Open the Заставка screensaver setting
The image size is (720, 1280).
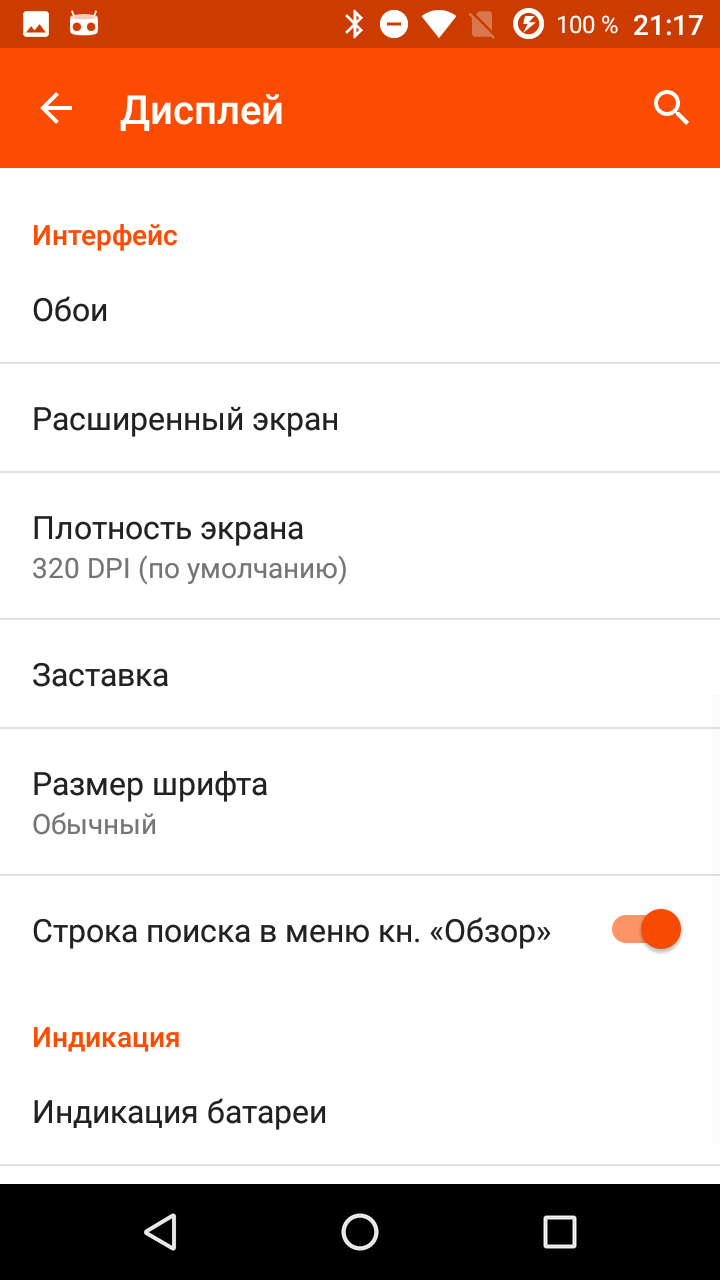point(360,674)
